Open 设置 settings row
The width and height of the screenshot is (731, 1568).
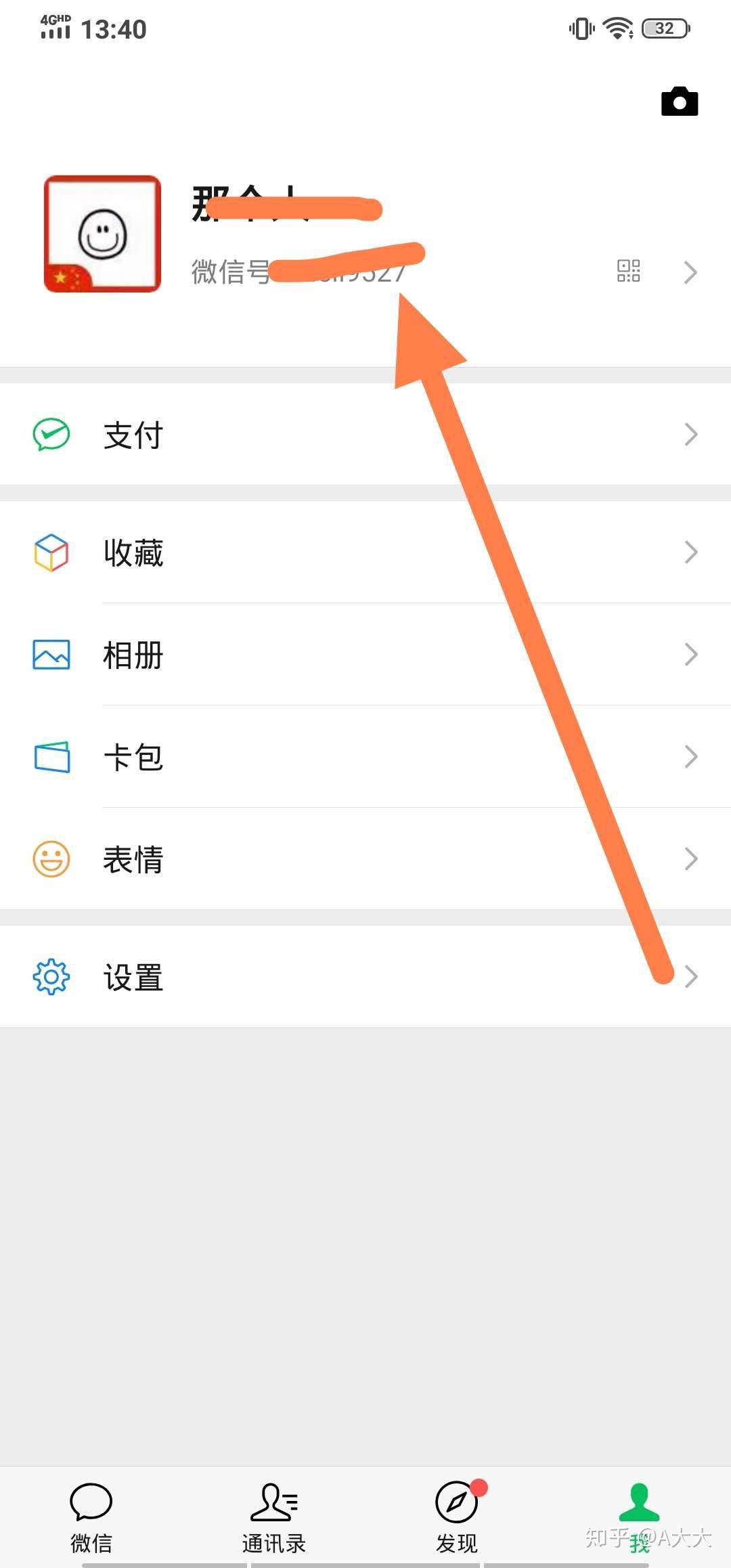coord(365,976)
